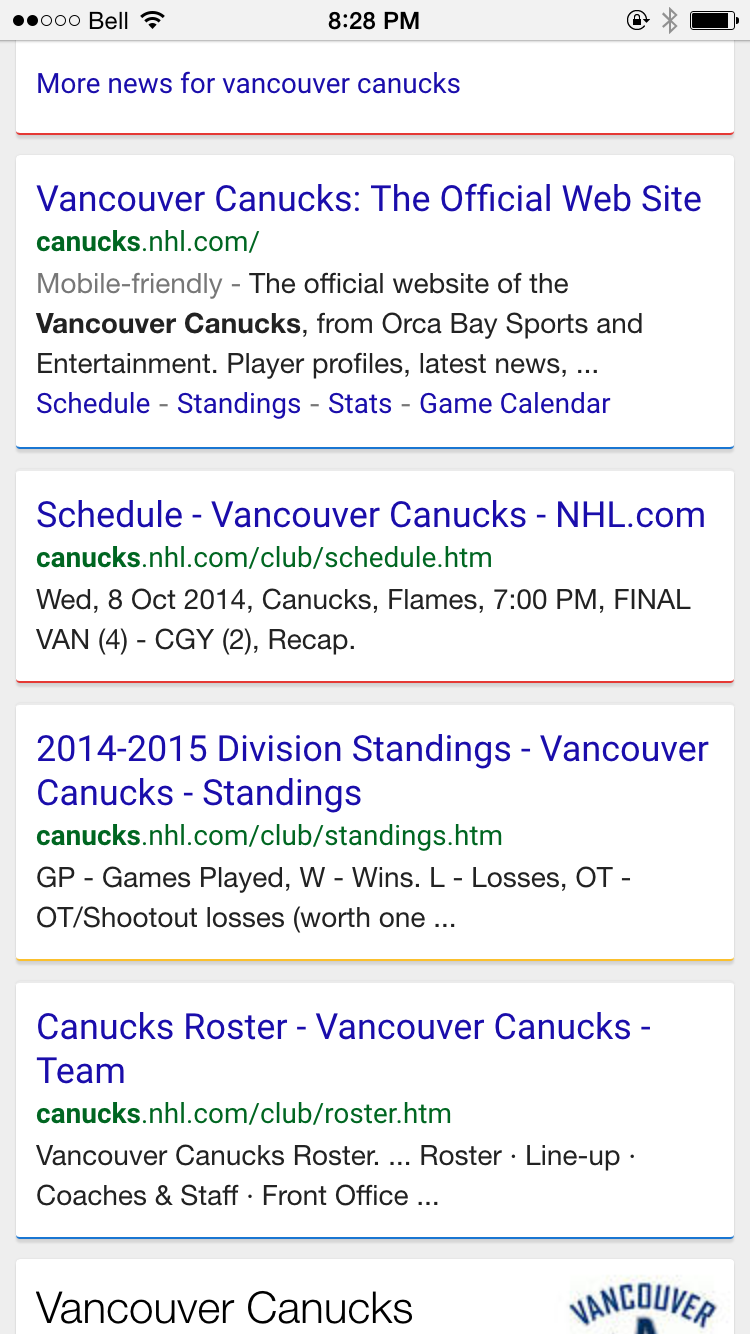
Task: Tap the battery indicator in the status bar
Action: coord(712,18)
